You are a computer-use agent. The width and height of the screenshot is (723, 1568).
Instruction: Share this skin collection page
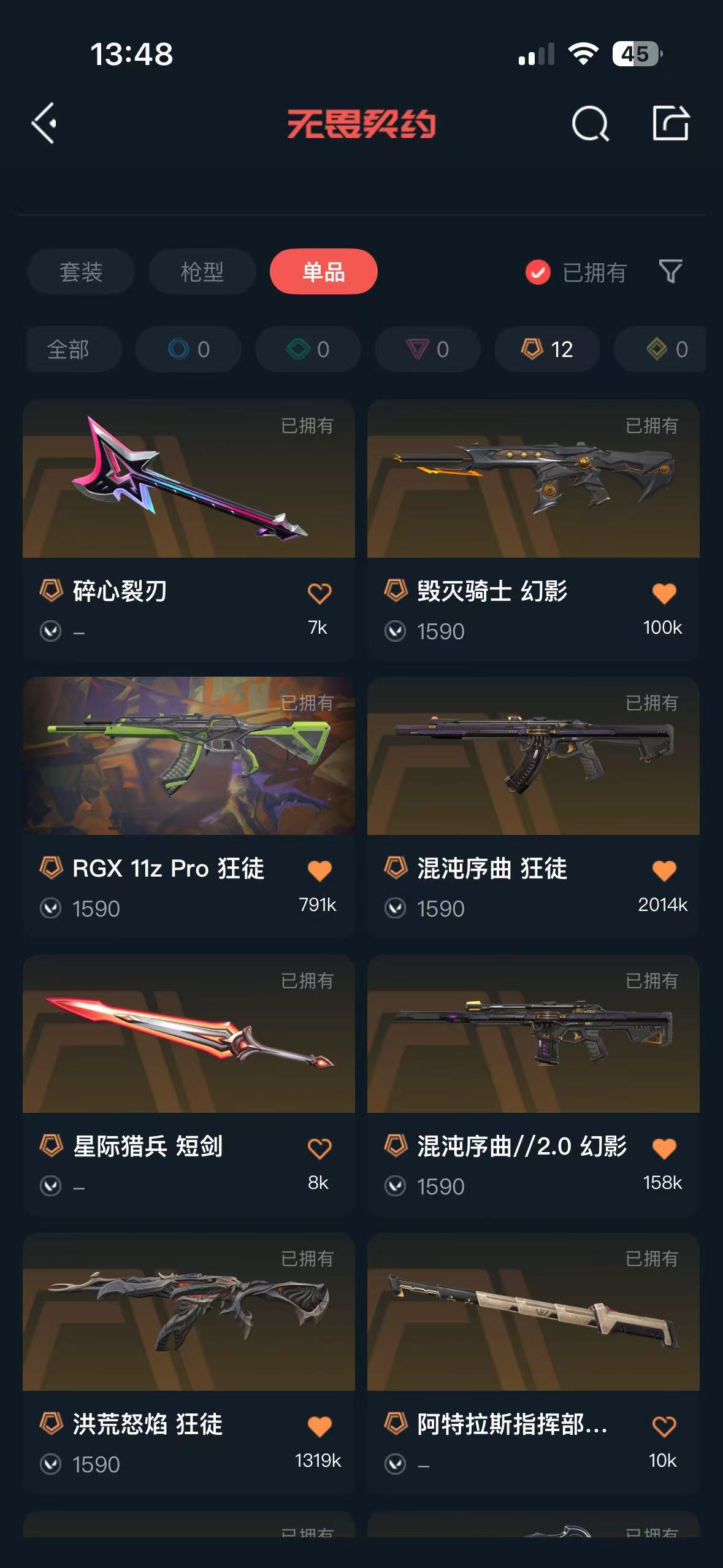(x=670, y=123)
